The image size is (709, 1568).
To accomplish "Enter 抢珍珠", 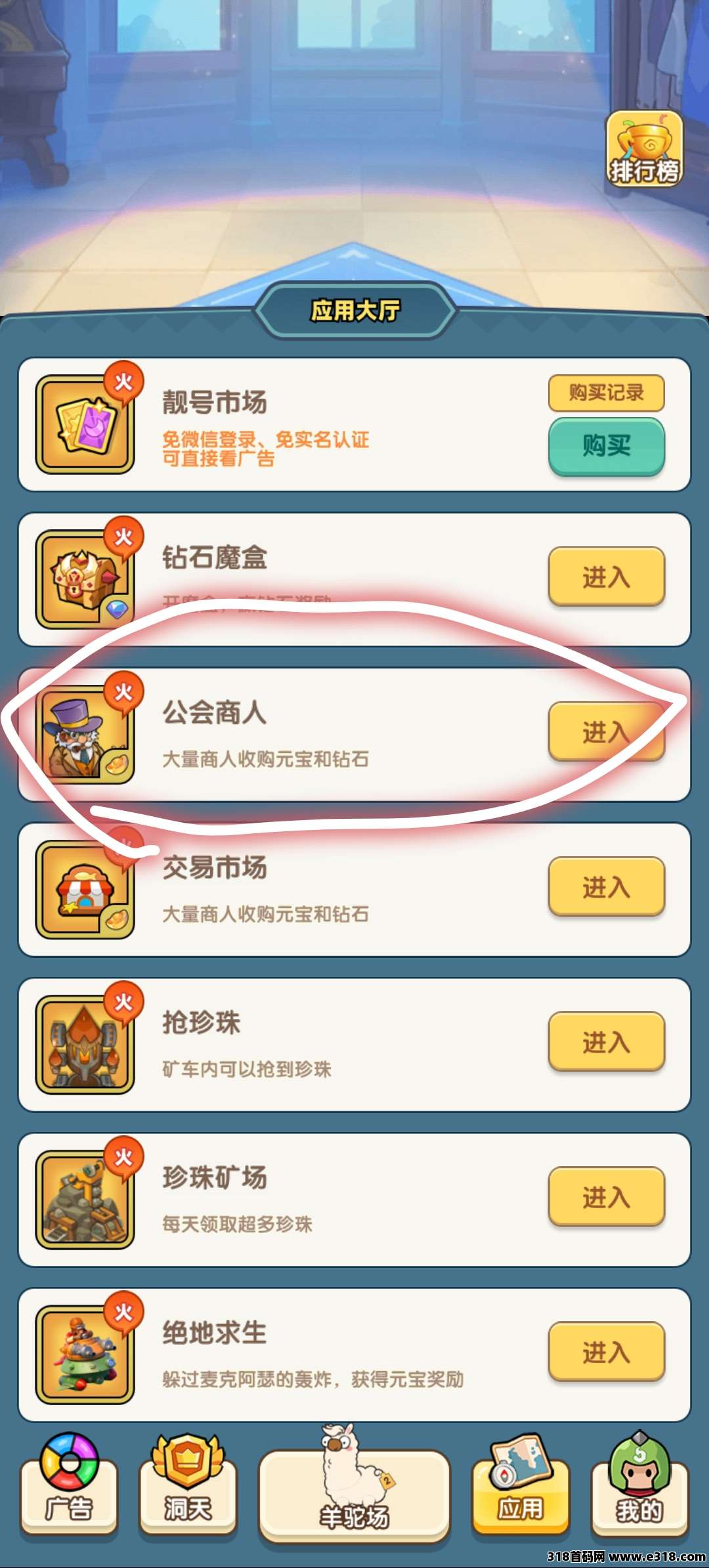I will pos(606,1042).
